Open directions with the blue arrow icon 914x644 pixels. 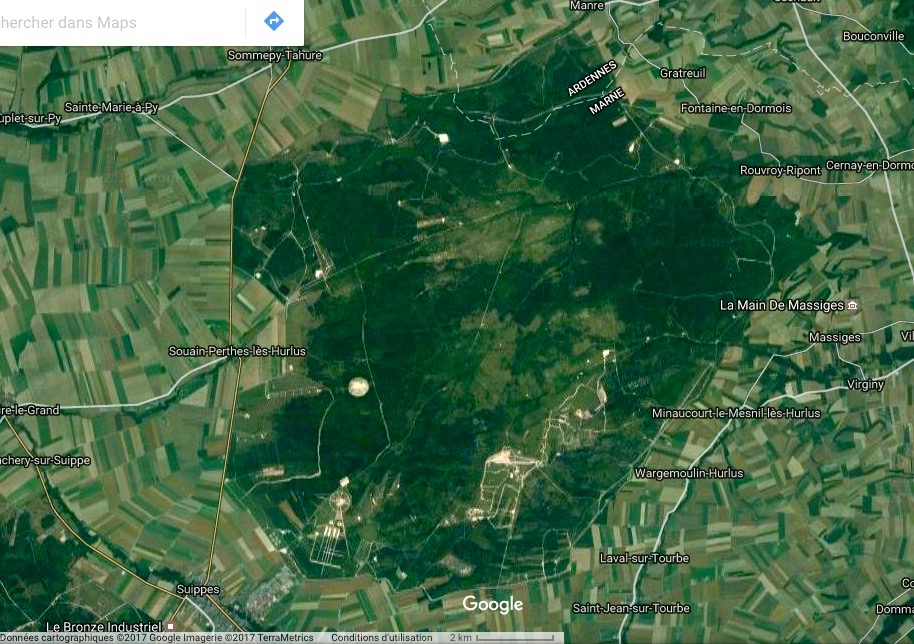click(x=273, y=21)
